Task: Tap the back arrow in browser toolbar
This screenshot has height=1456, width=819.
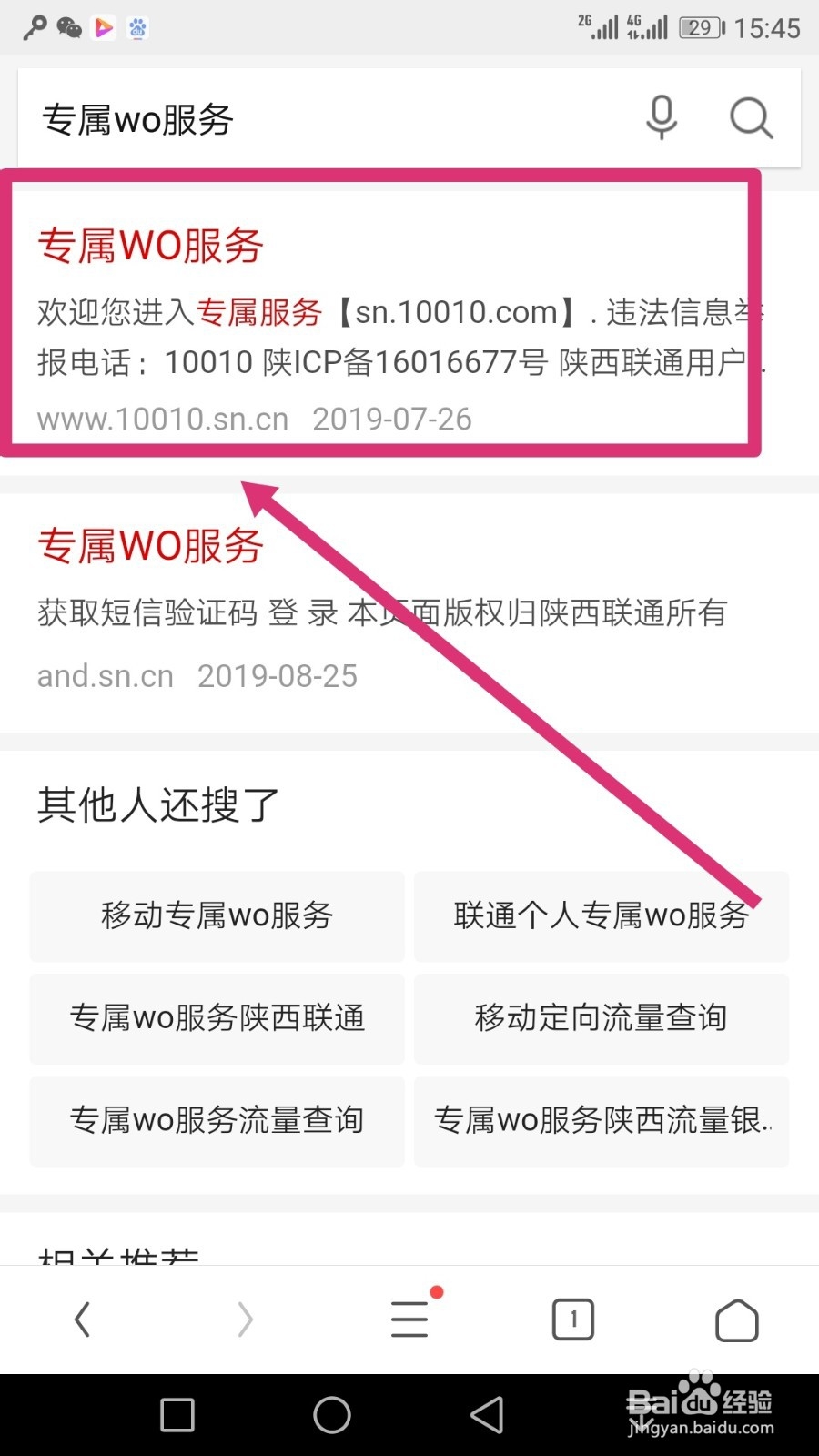Action: point(82,1319)
